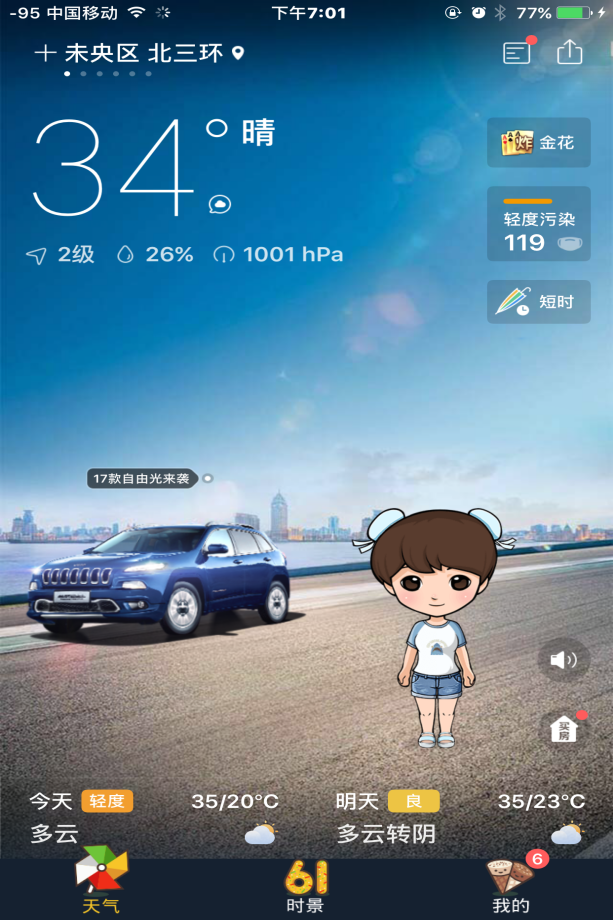This screenshot has height=920, width=613.
Task: Open the comment bubble beside the temperature
Action: [220, 204]
